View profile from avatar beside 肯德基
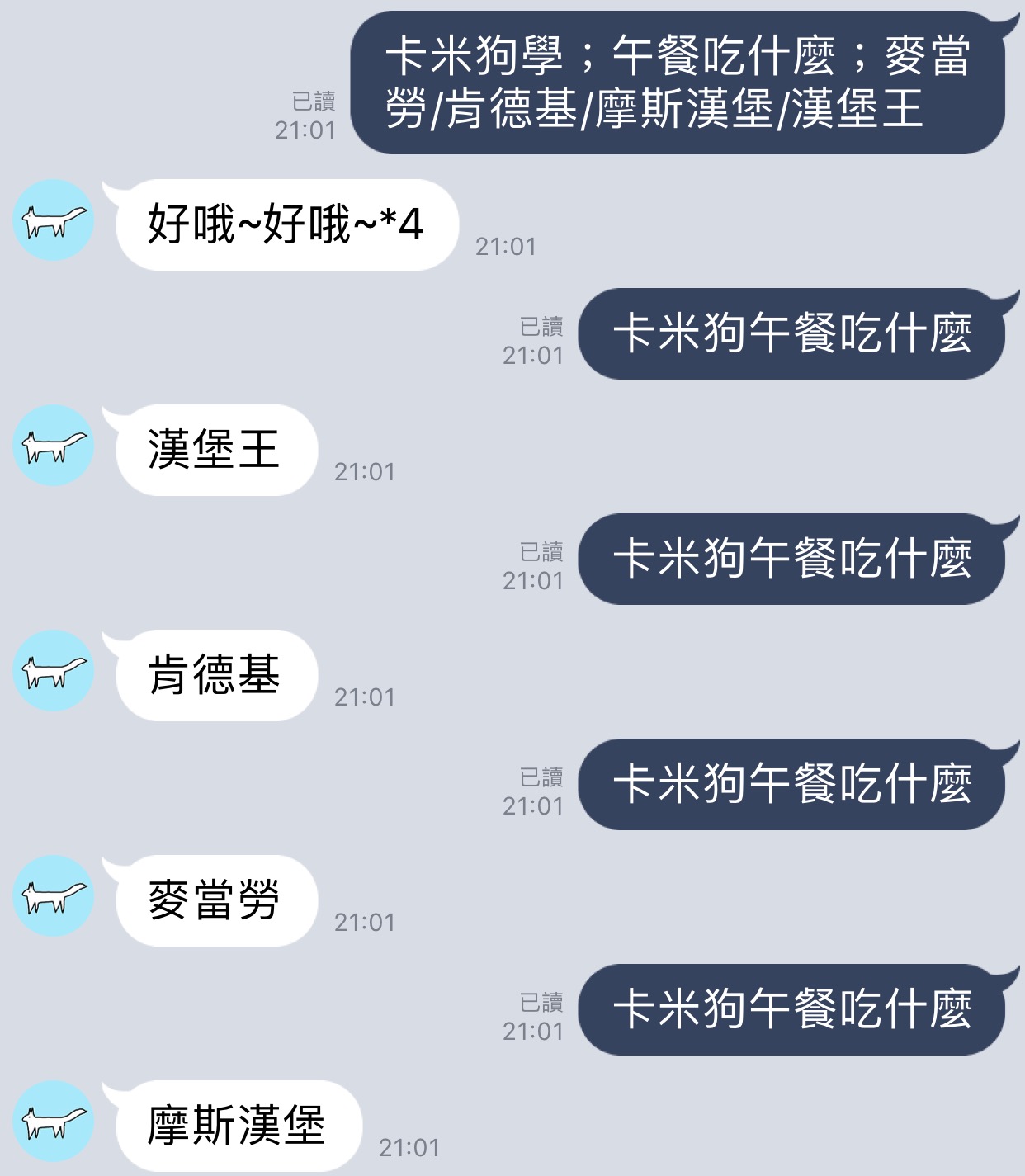The height and width of the screenshot is (1176, 1025). tap(54, 672)
